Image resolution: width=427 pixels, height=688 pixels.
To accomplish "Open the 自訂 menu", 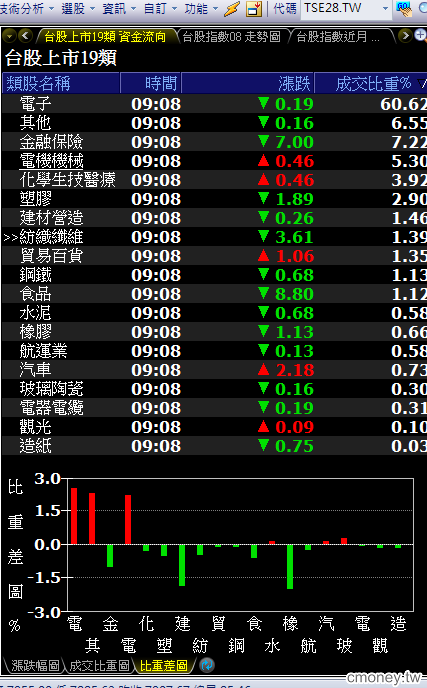I will (x=161, y=8).
